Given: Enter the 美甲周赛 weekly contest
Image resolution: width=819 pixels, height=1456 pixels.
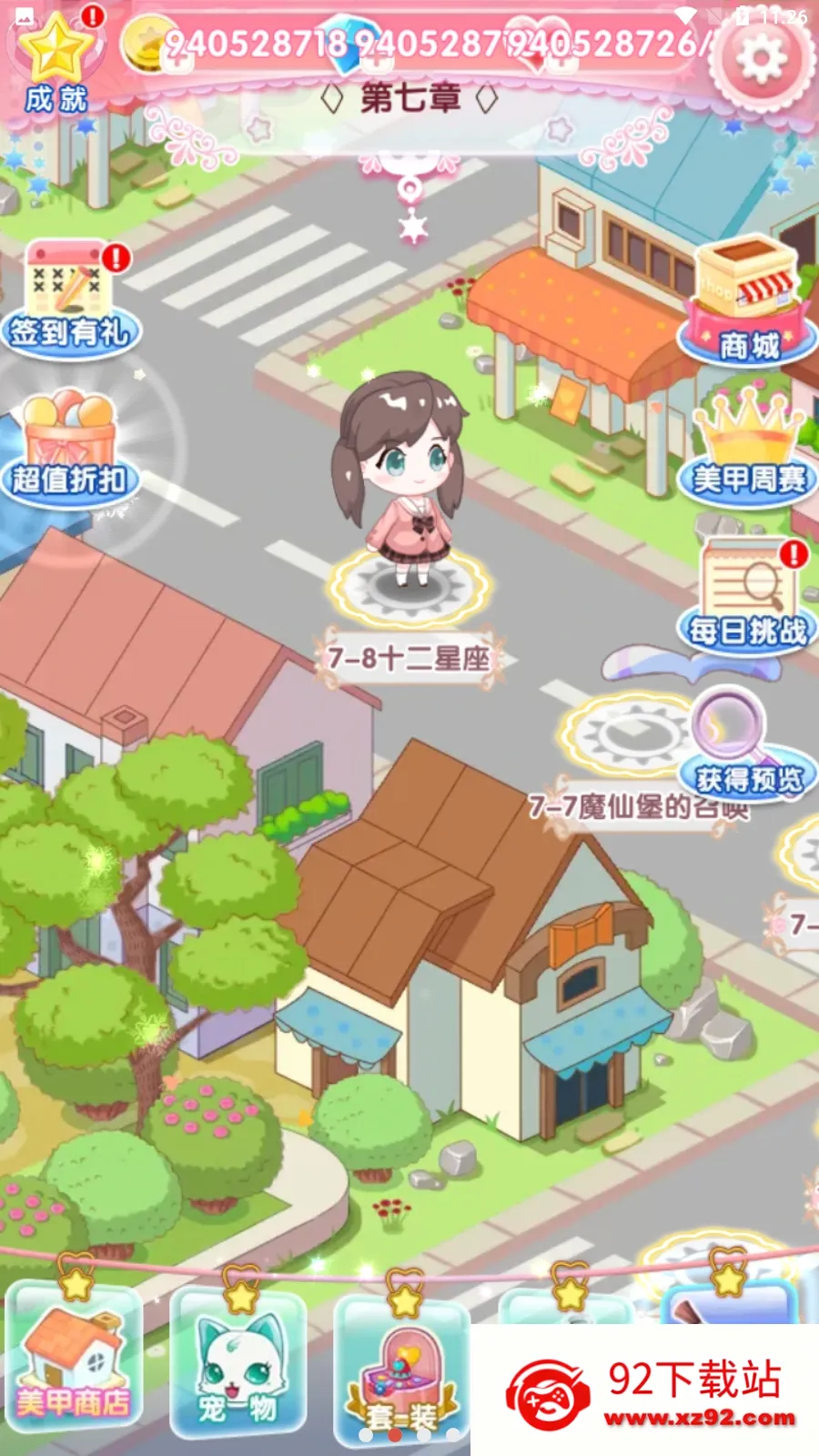Looking at the screenshot, I should pyautogui.click(x=748, y=444).
